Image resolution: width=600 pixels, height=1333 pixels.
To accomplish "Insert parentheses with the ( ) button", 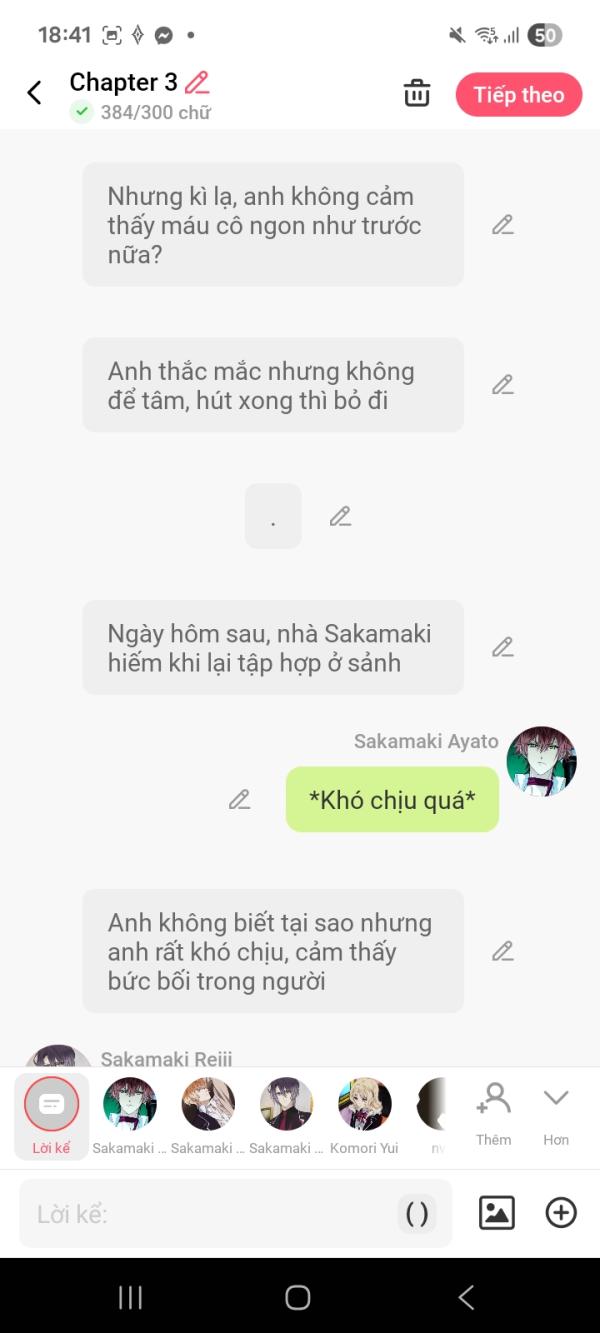I will (x=416, y=1214).
